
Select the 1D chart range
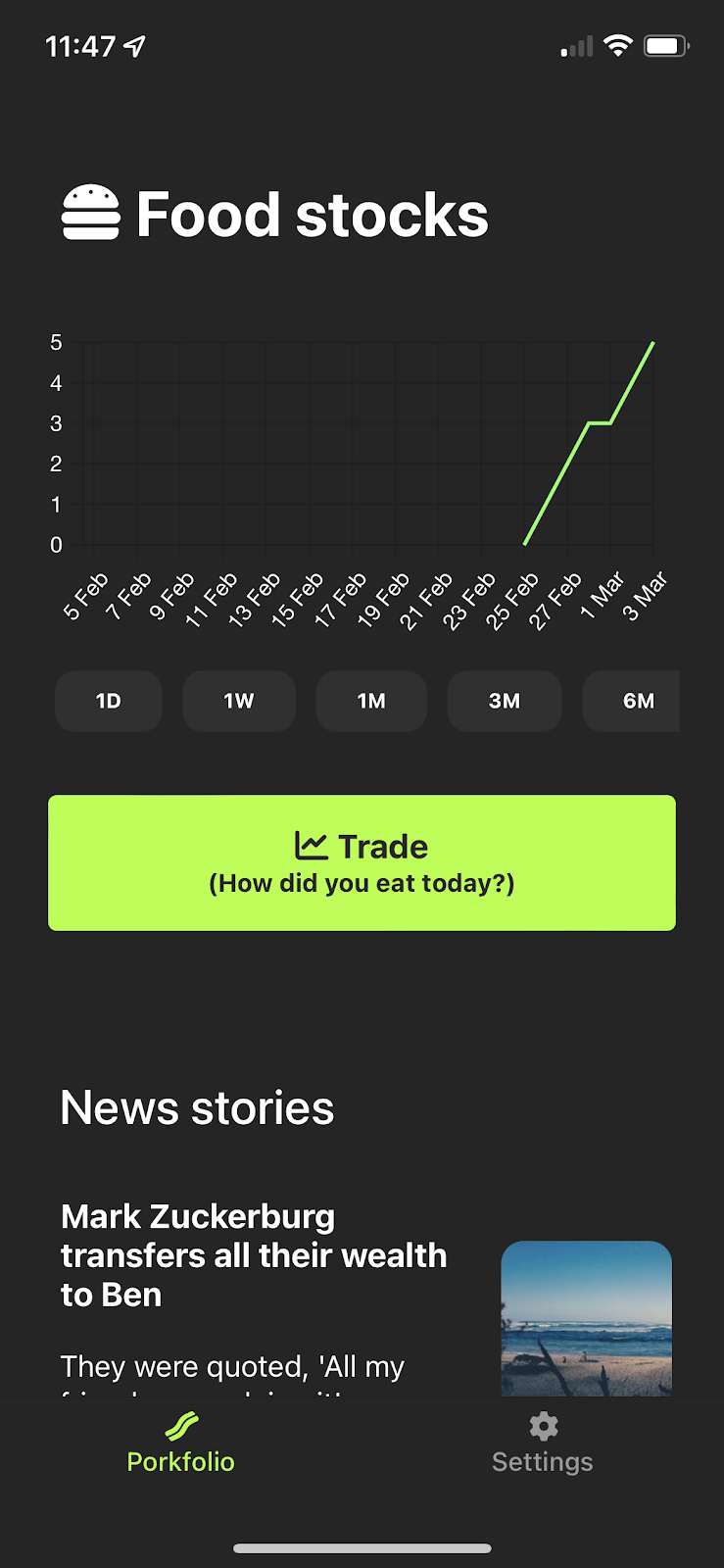(x=109, y=701)
